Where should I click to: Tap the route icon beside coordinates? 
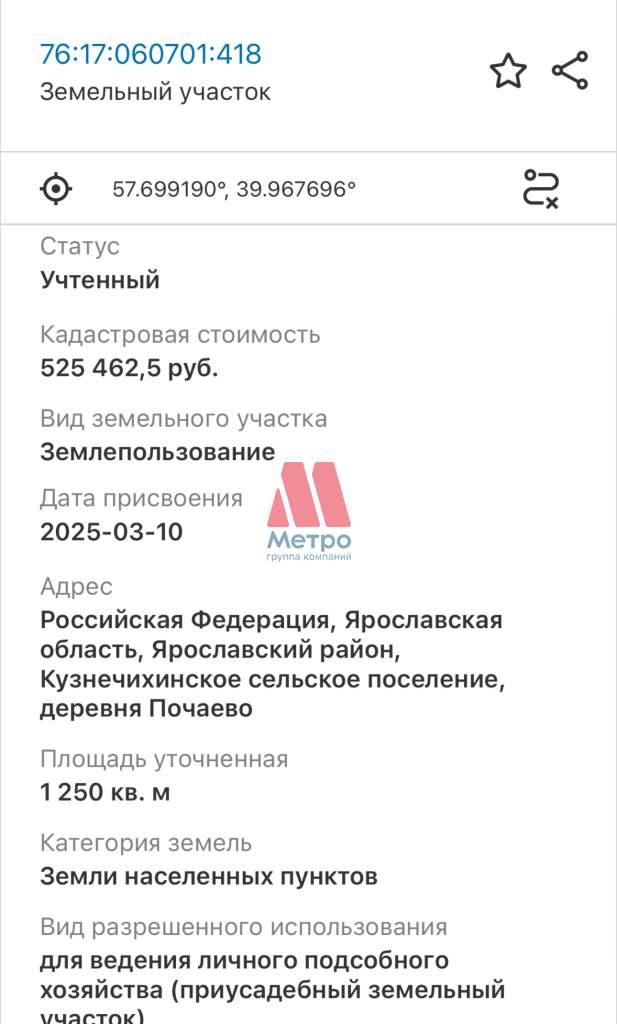tap(541, 189)
